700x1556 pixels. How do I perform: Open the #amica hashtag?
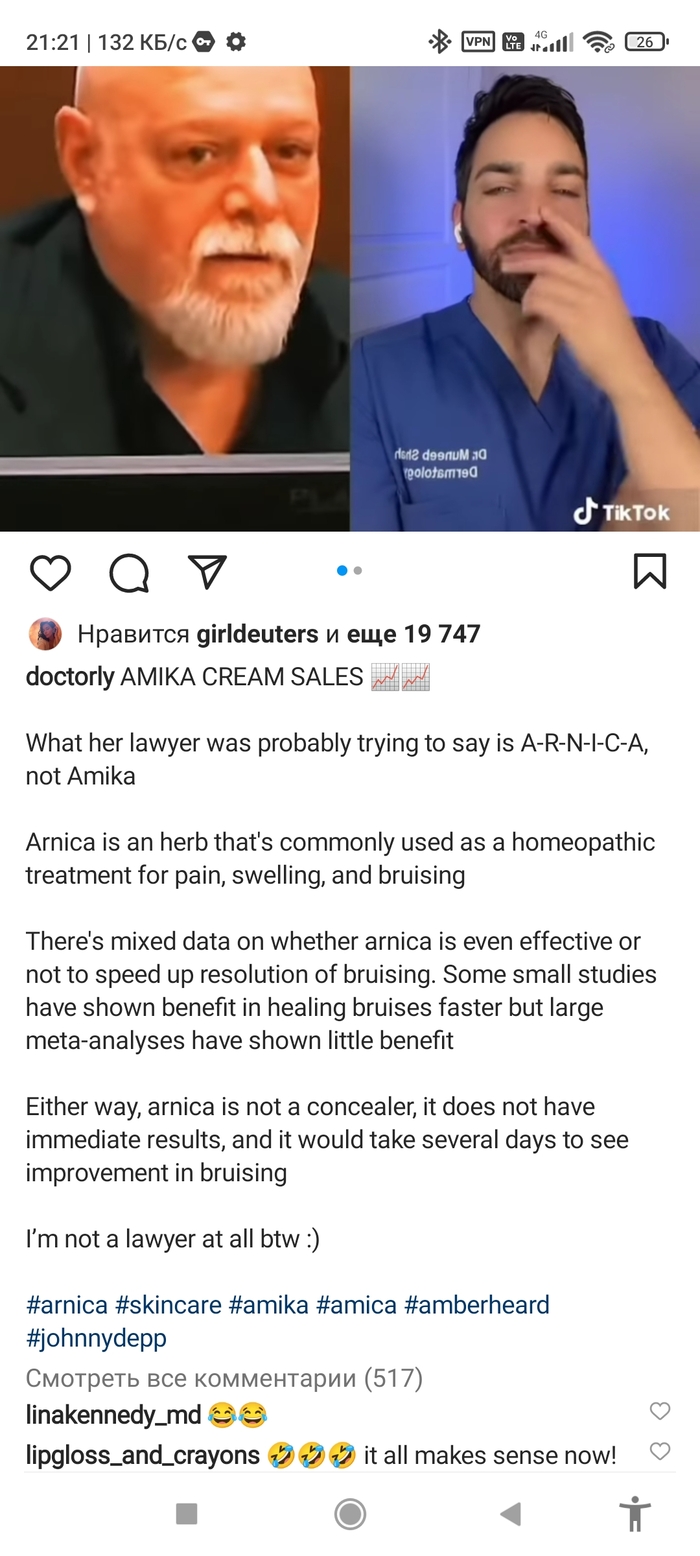(356, 1305)
